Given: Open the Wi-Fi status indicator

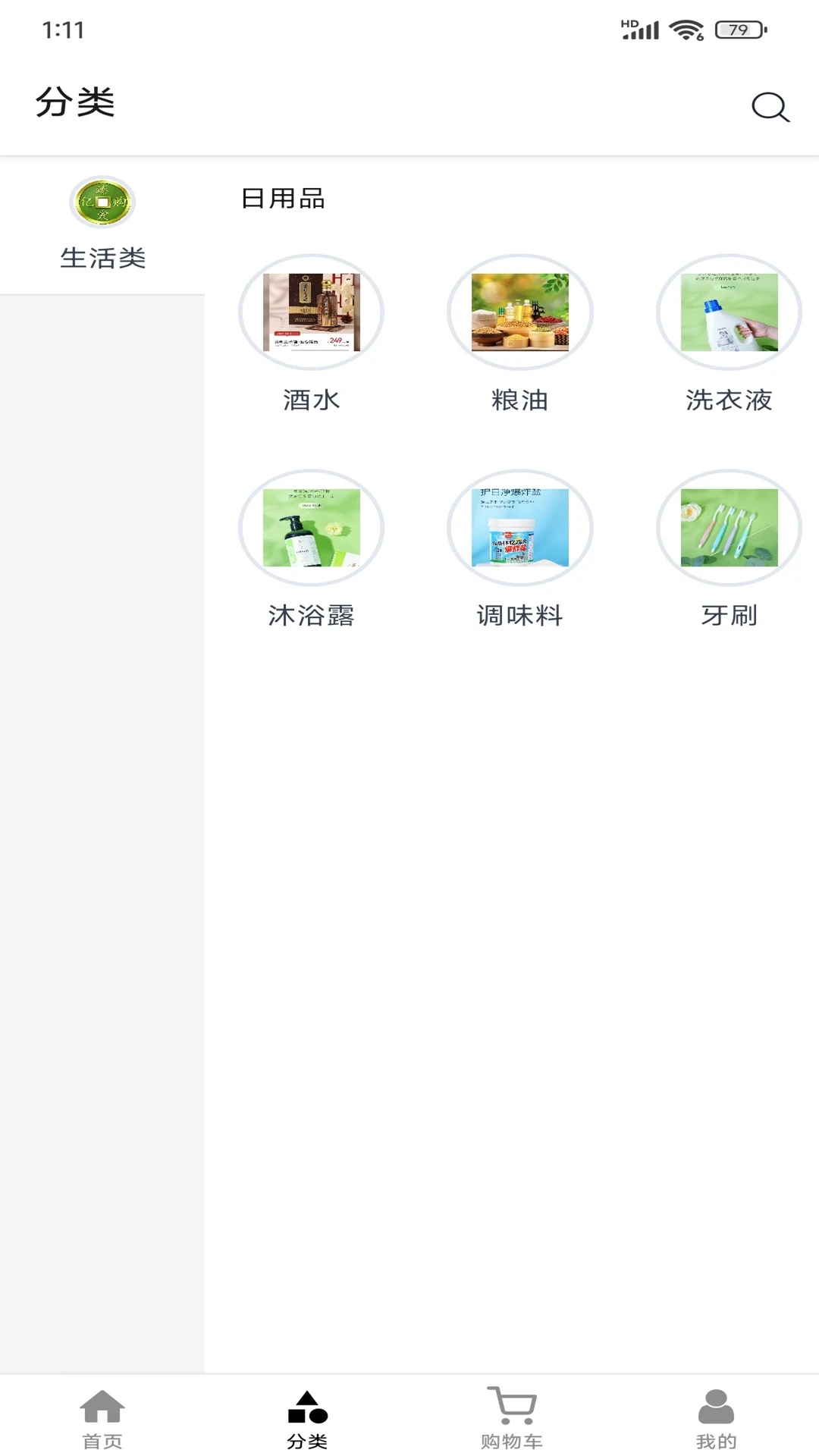Looking at the screenshot, I should (683, 30).
